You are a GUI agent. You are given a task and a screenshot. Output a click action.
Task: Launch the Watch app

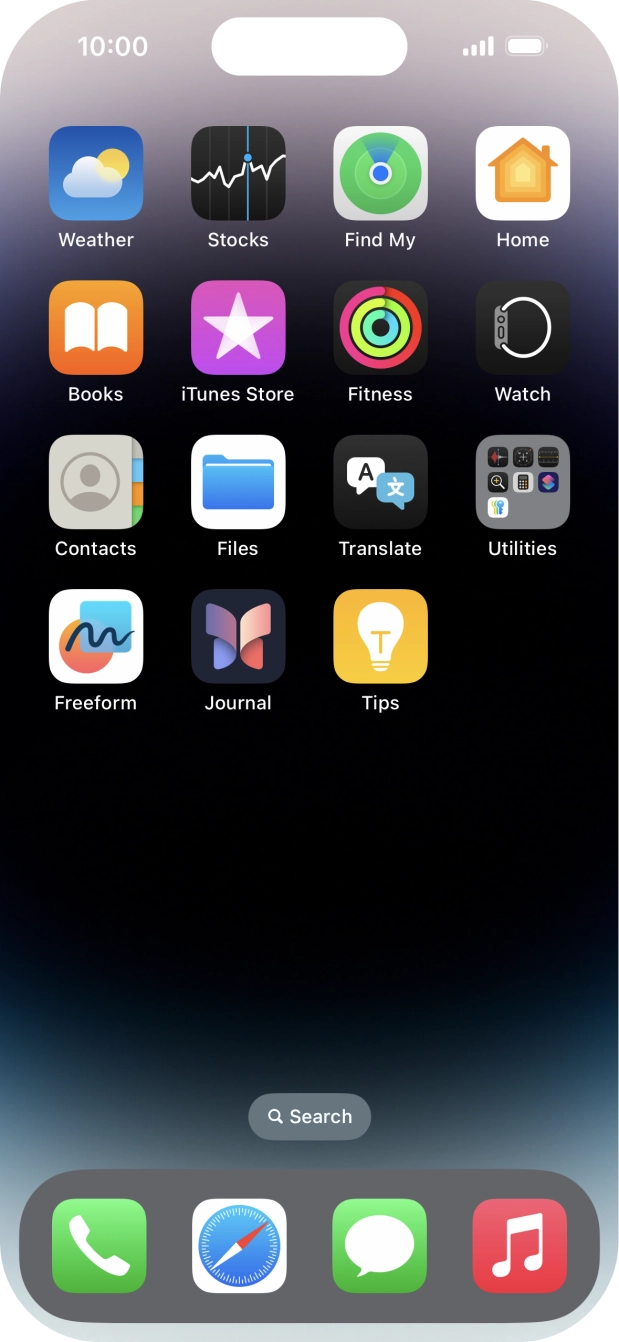(x=522, y=328)
